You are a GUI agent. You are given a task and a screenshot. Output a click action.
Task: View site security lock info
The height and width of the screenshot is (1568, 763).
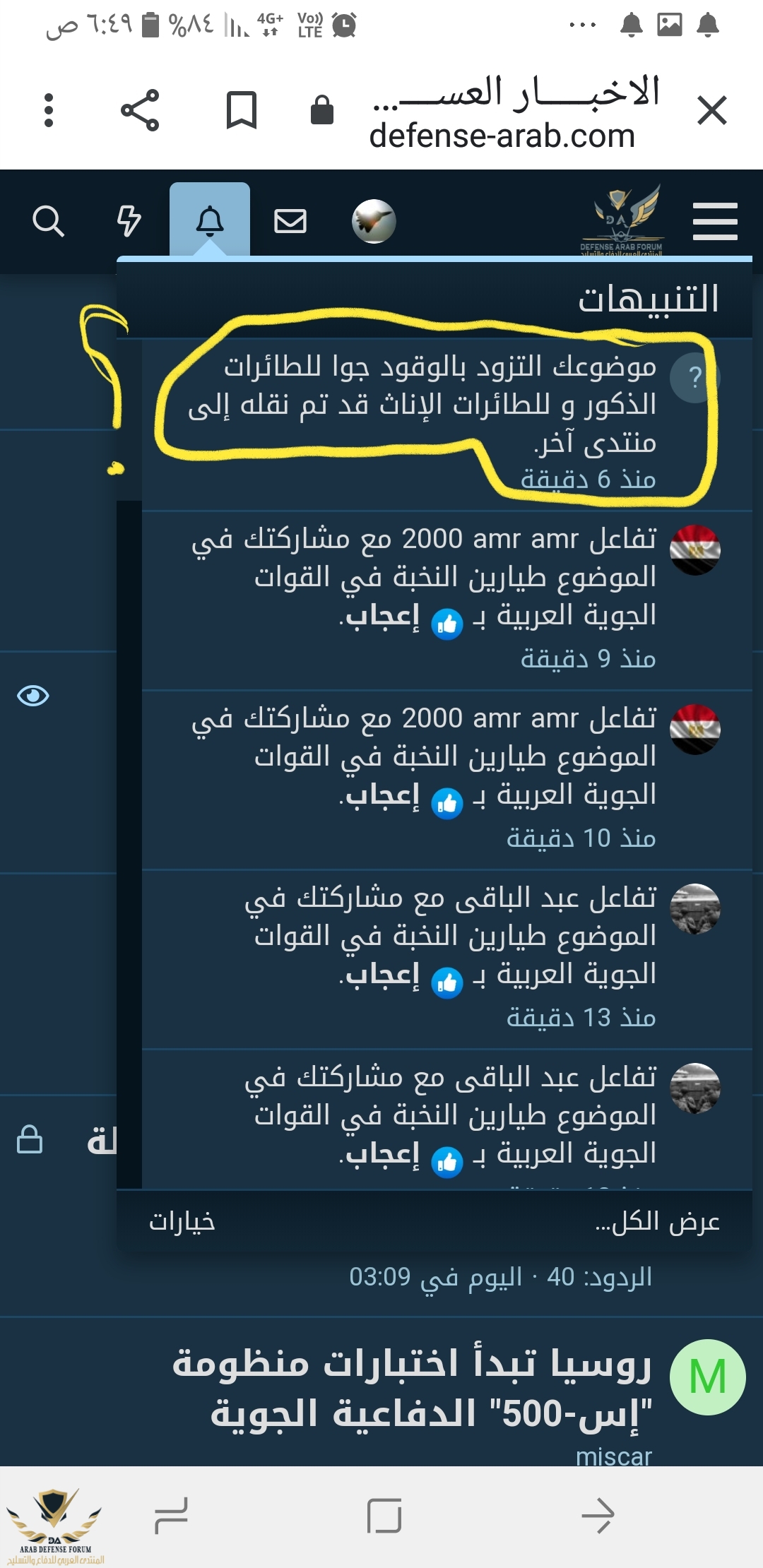322,110
